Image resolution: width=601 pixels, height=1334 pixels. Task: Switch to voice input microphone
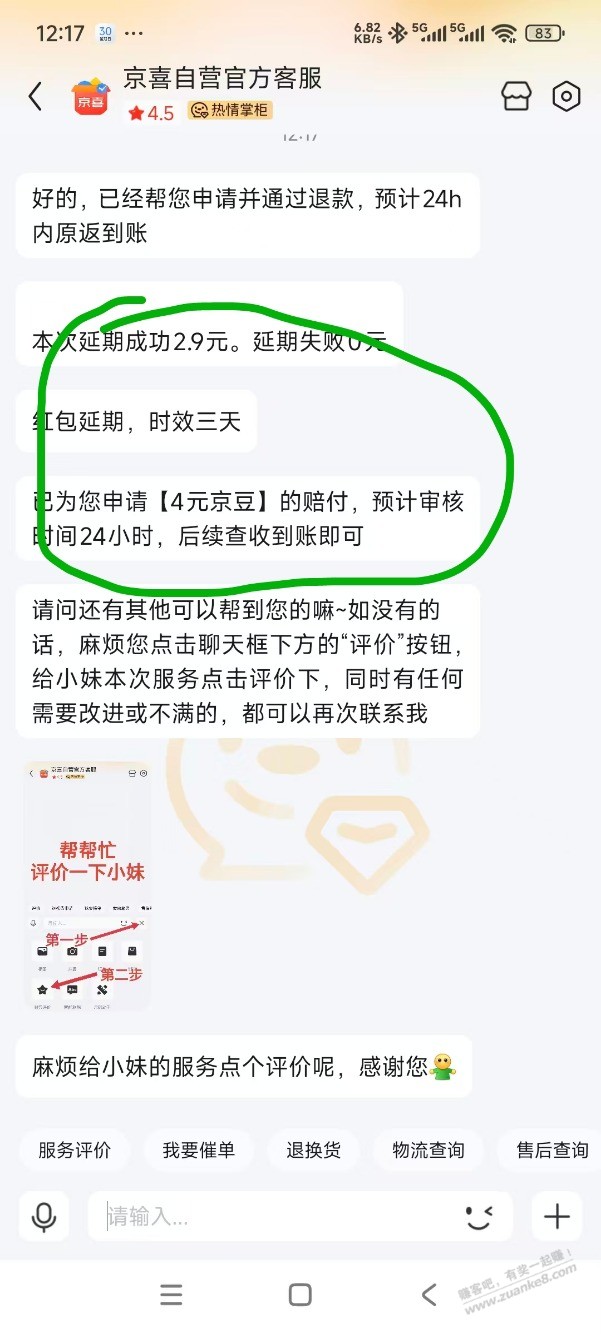44,1216
